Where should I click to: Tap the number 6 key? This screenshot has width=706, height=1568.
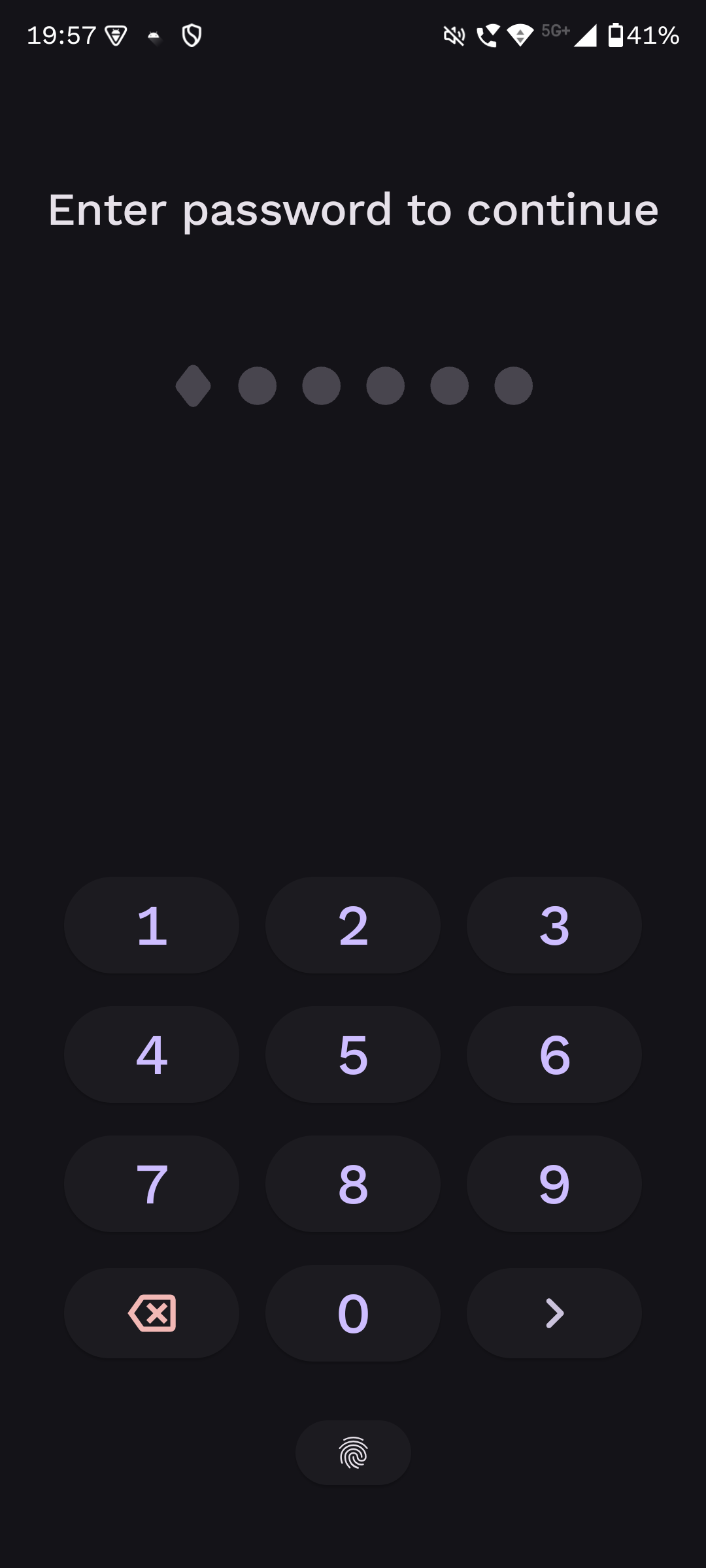[554, 1054]
